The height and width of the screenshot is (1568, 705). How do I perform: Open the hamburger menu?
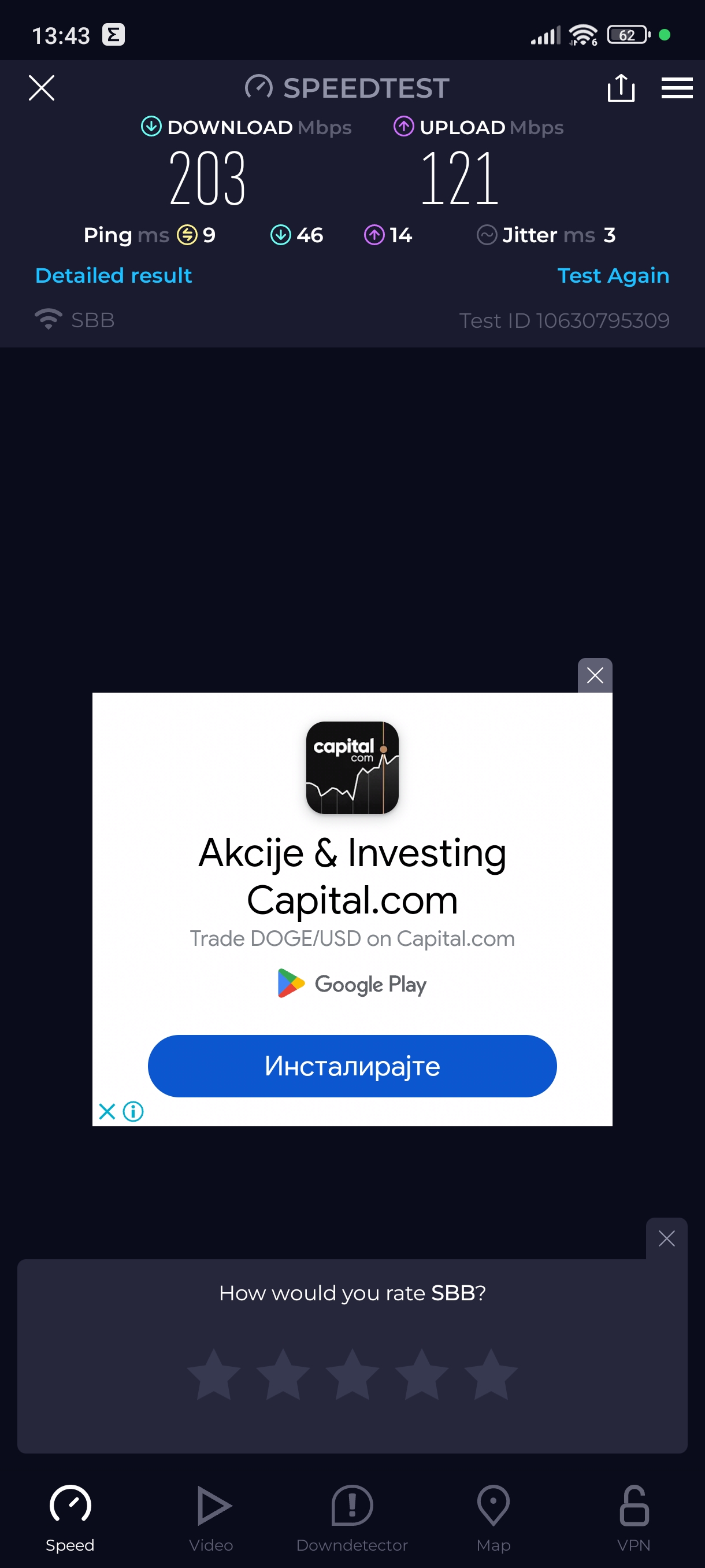pos(677,88)
